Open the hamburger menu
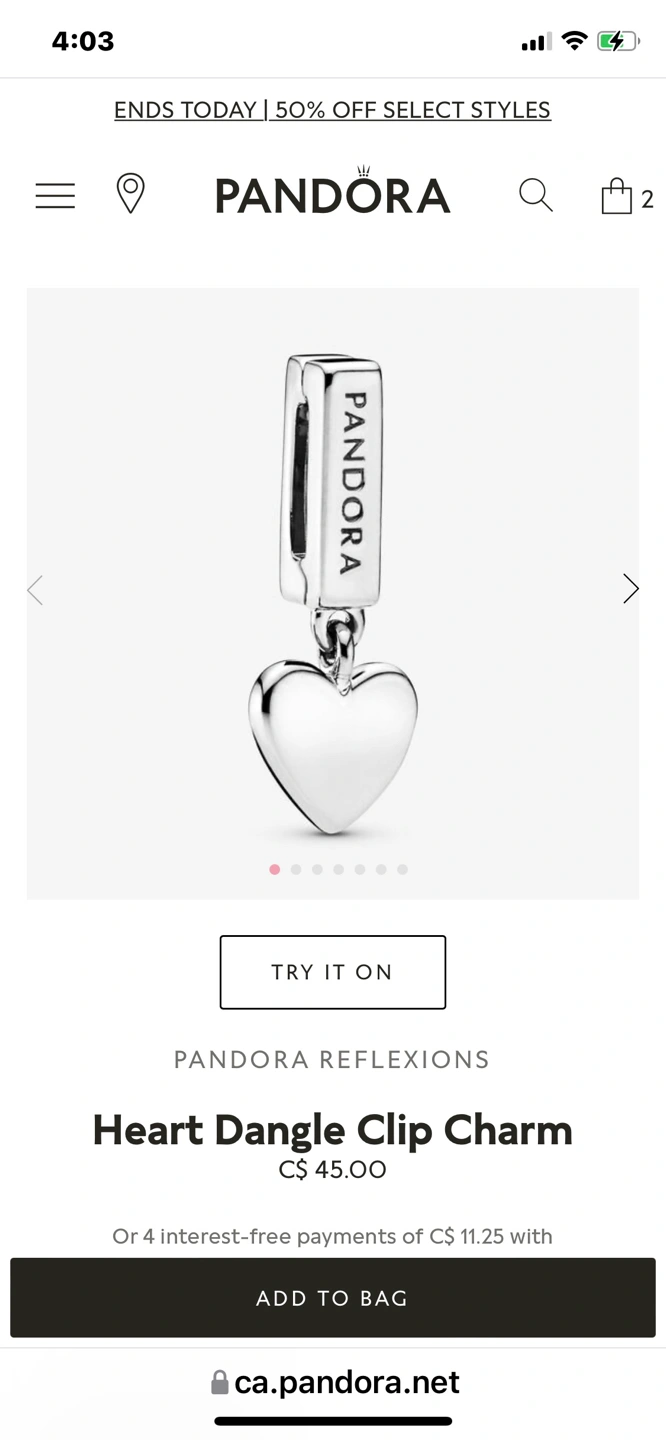Viewport: 666px width, 1440px height. point(55,196)
